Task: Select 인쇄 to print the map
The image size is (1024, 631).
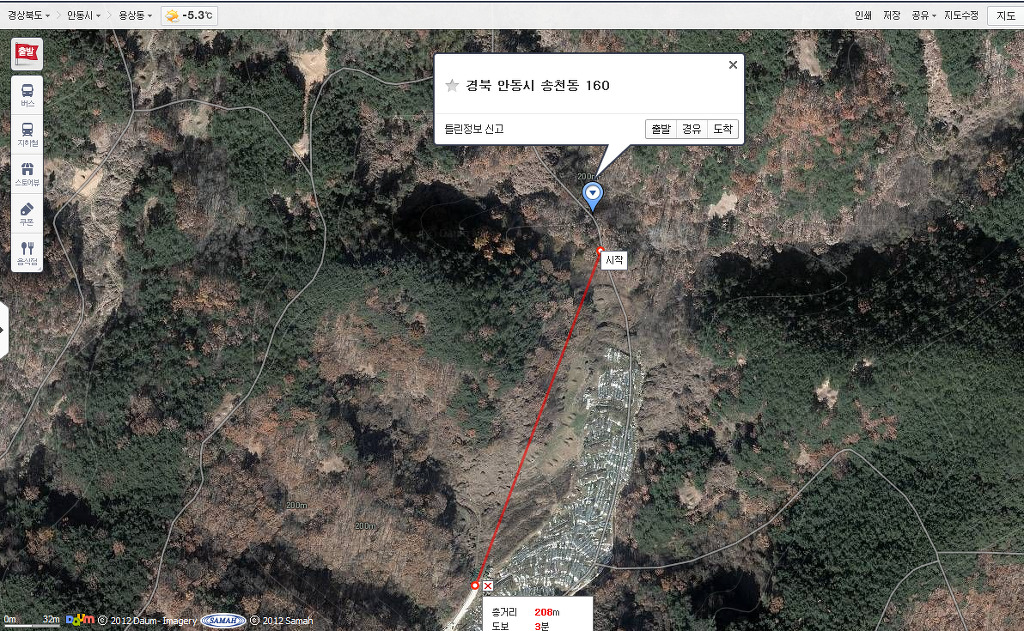Action: [x=863, y=16]
